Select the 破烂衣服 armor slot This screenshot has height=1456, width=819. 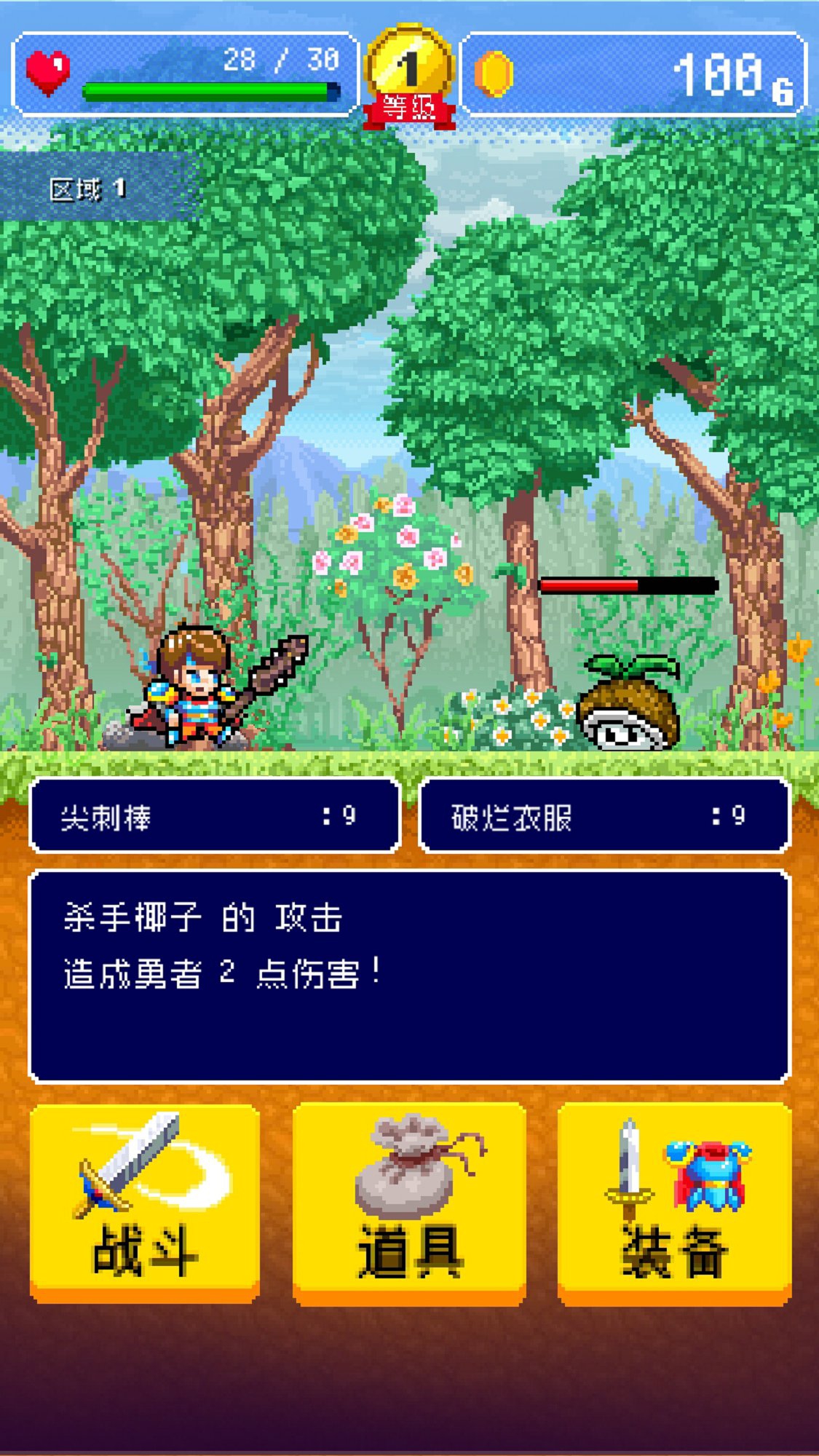604,815
